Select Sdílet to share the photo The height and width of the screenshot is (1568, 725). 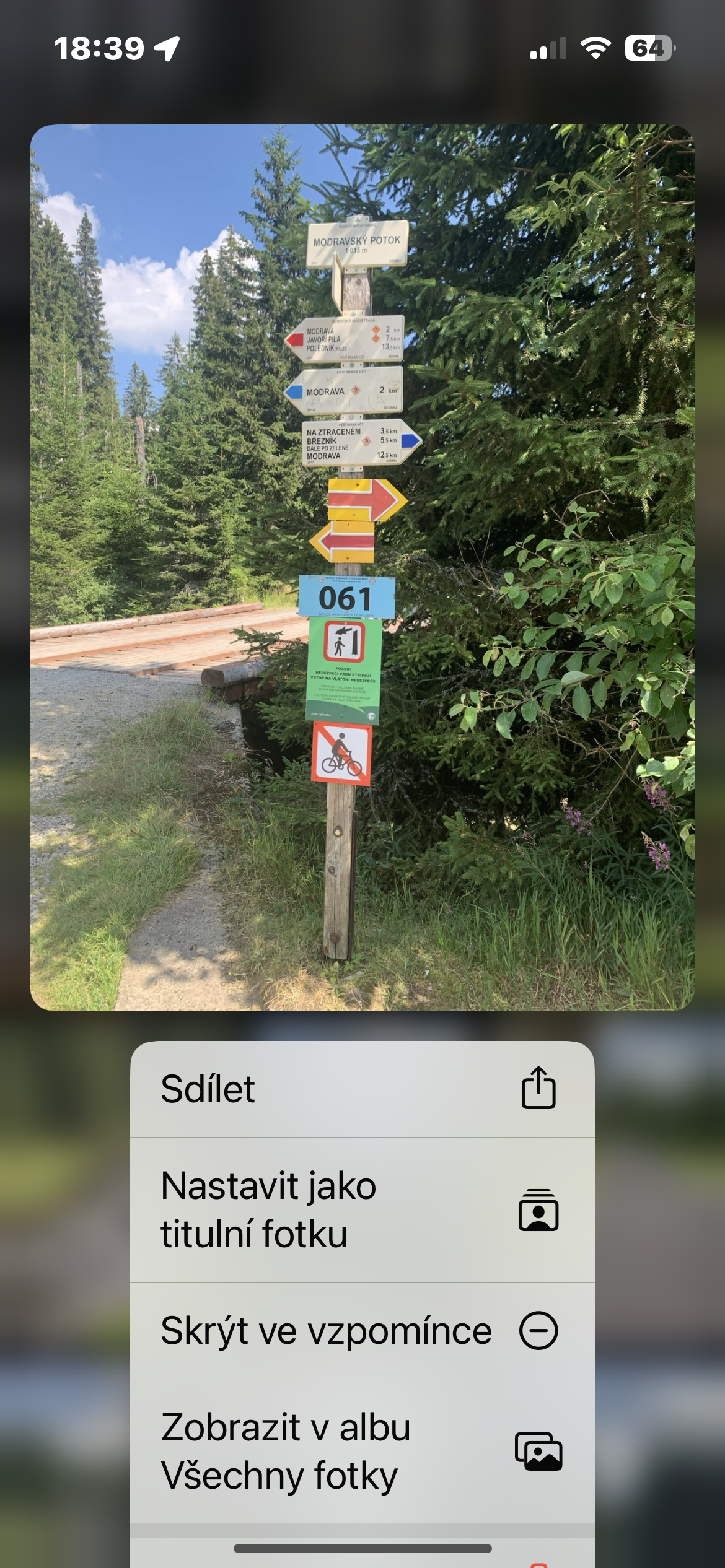click(362, 1089)
